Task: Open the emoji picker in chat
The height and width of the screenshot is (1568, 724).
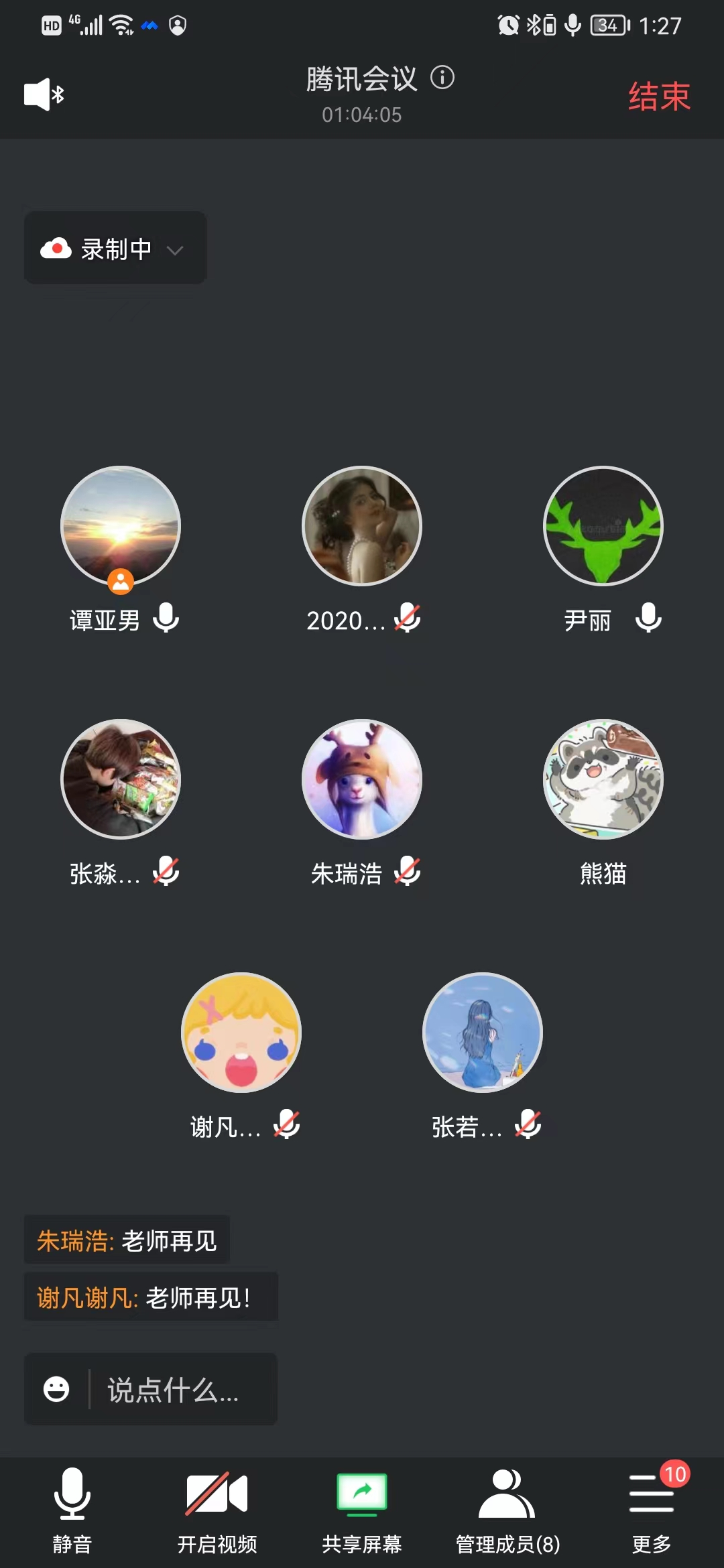Action: point(56,1389)
